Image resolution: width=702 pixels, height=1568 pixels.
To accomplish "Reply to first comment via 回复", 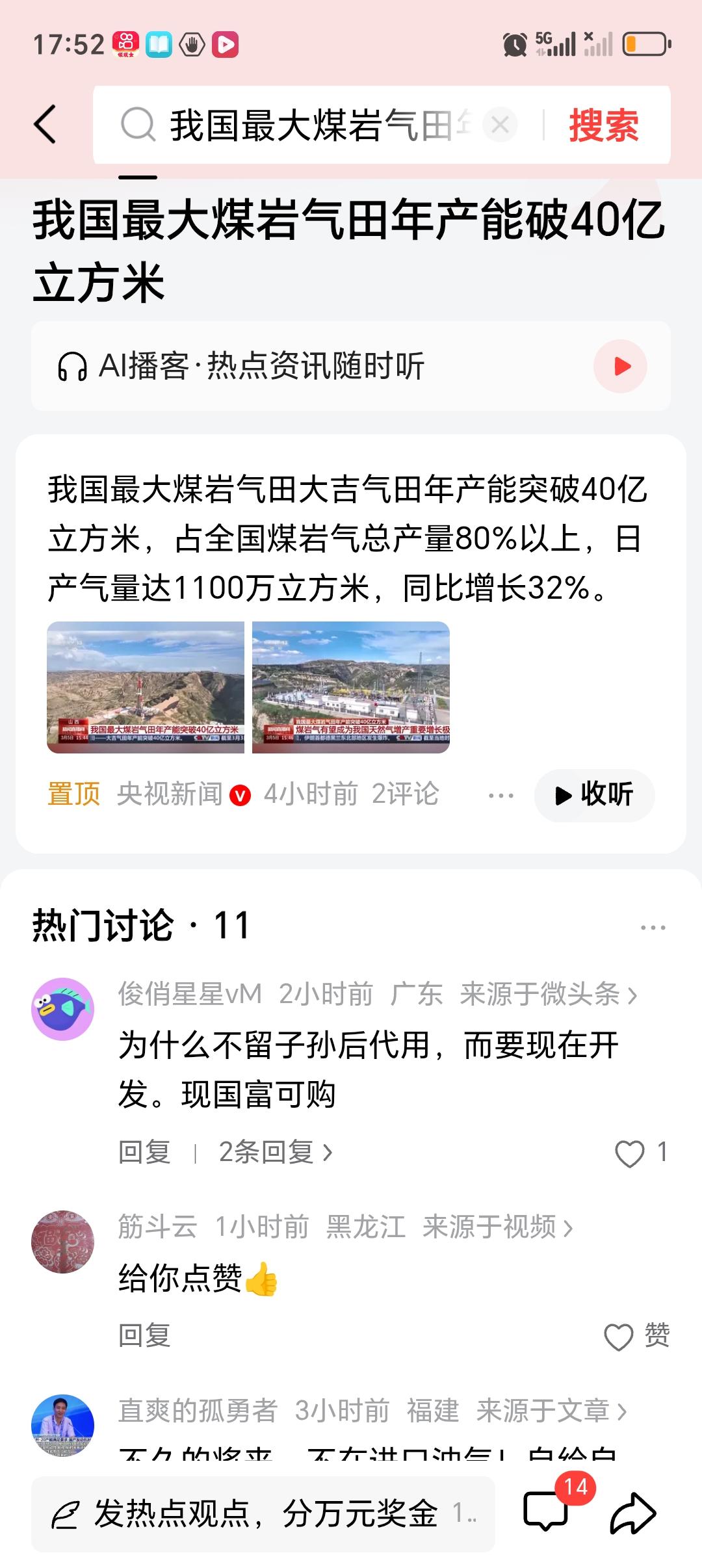I will coord(144,1151).
